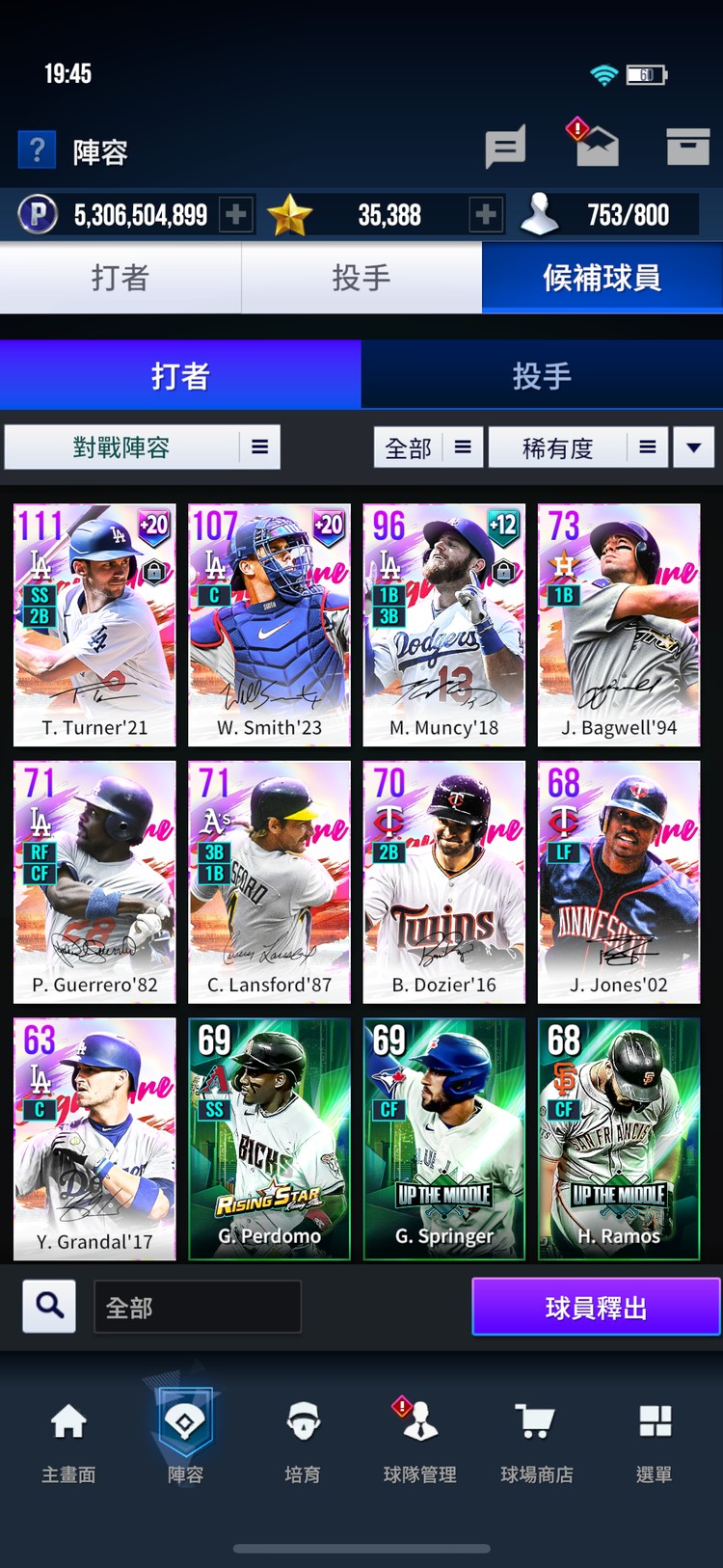723x1568 pixels.
Task: Open the 對戰陣容 dropdown
Action: click(x=143, y=447)
